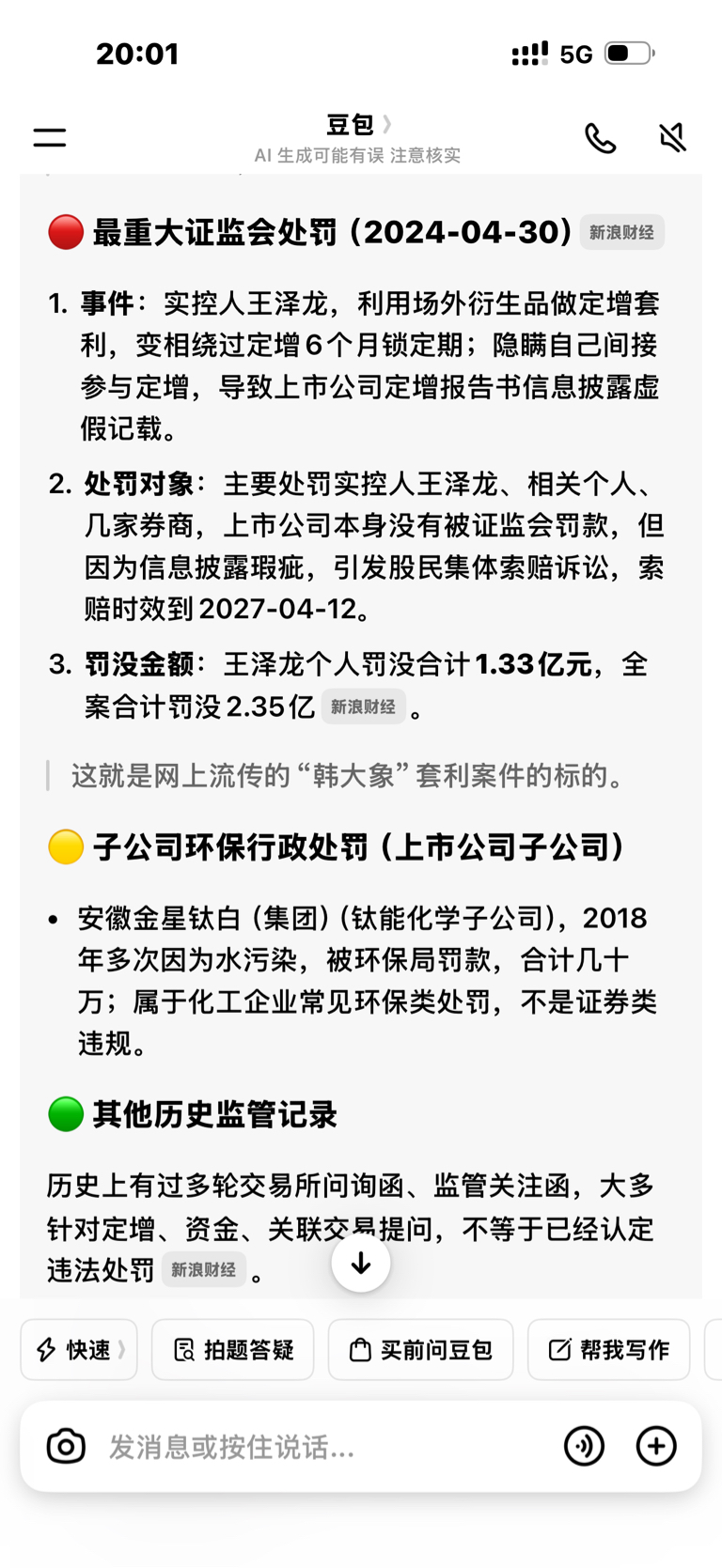Open 新浪财经 citation after 违法处罚

click(203, 1269)
